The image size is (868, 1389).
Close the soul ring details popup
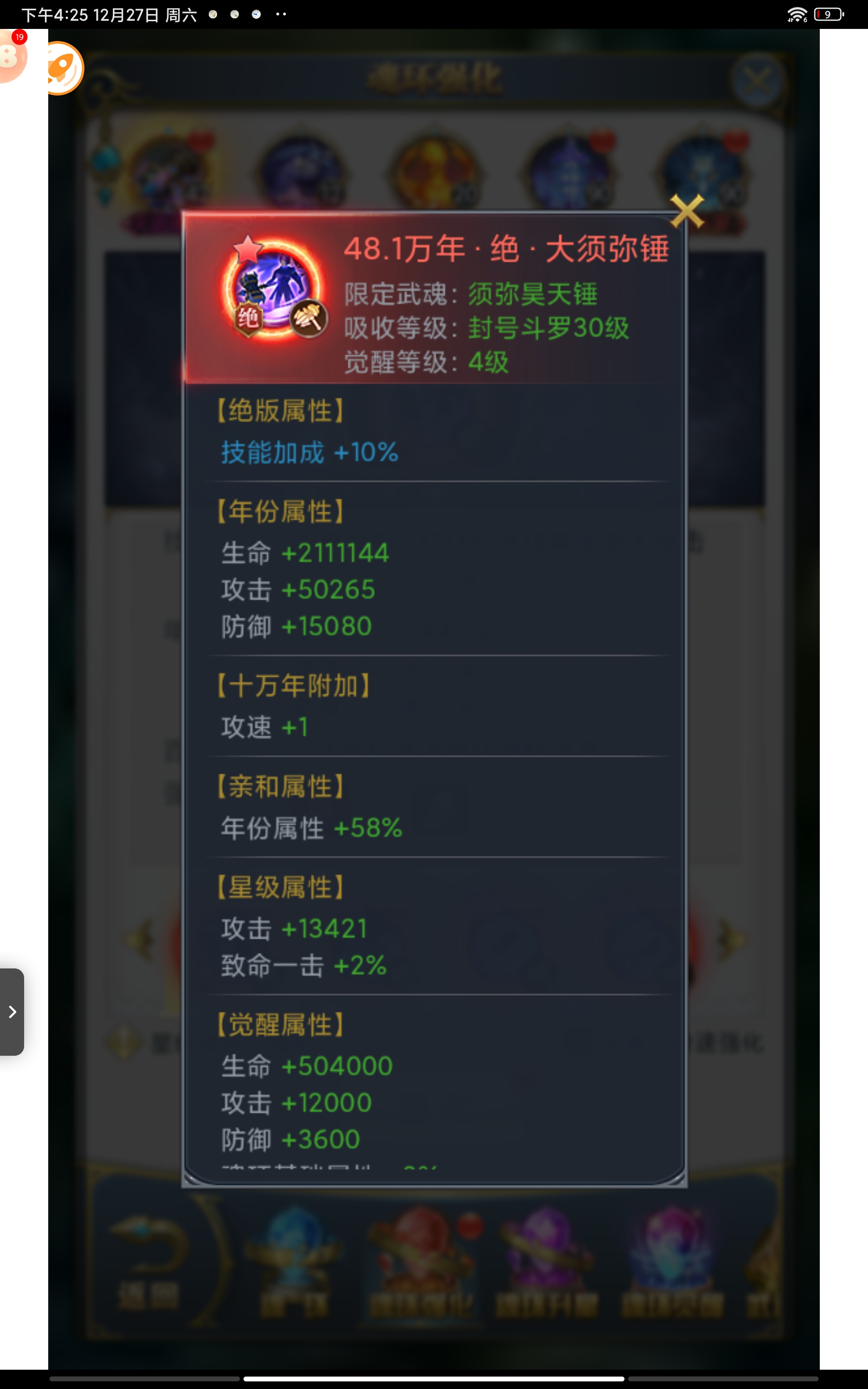tap(687, 211)
